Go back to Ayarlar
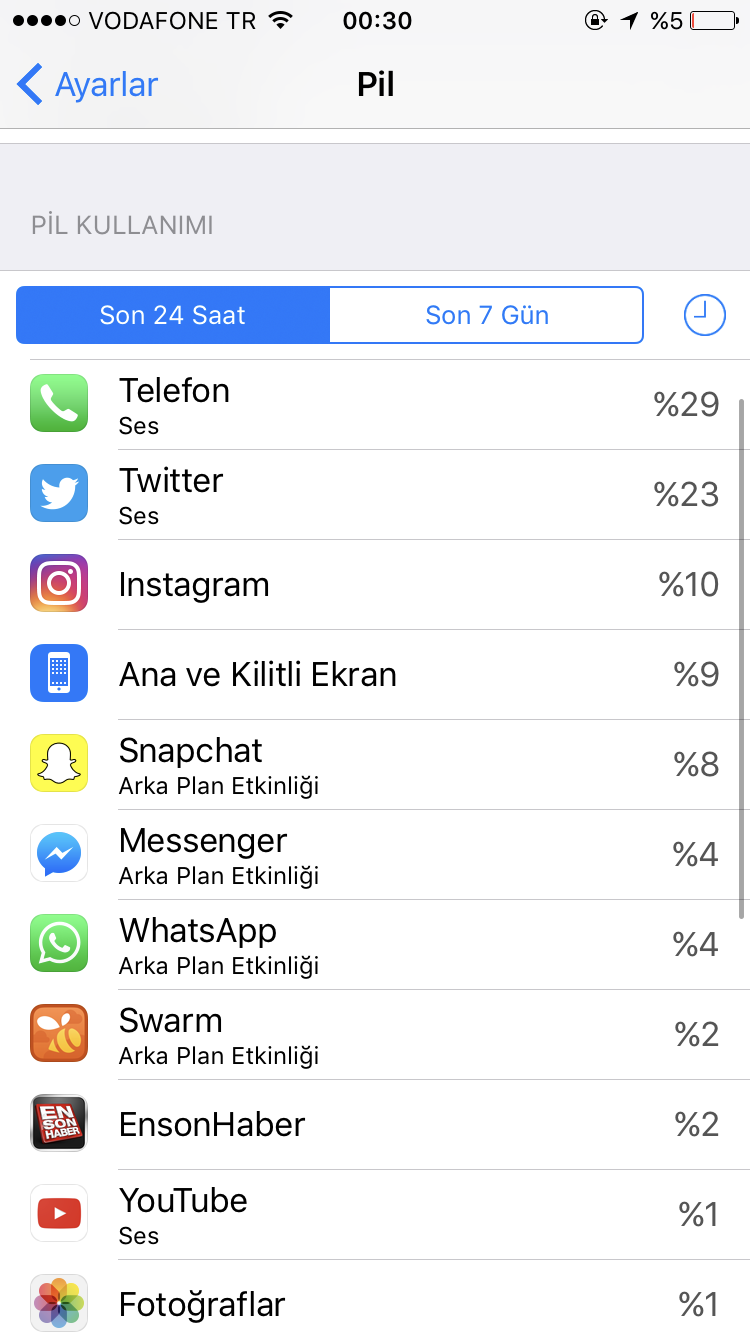This screenshot has width=750, height=1334. pyautogui.click(x=88, y=85)
